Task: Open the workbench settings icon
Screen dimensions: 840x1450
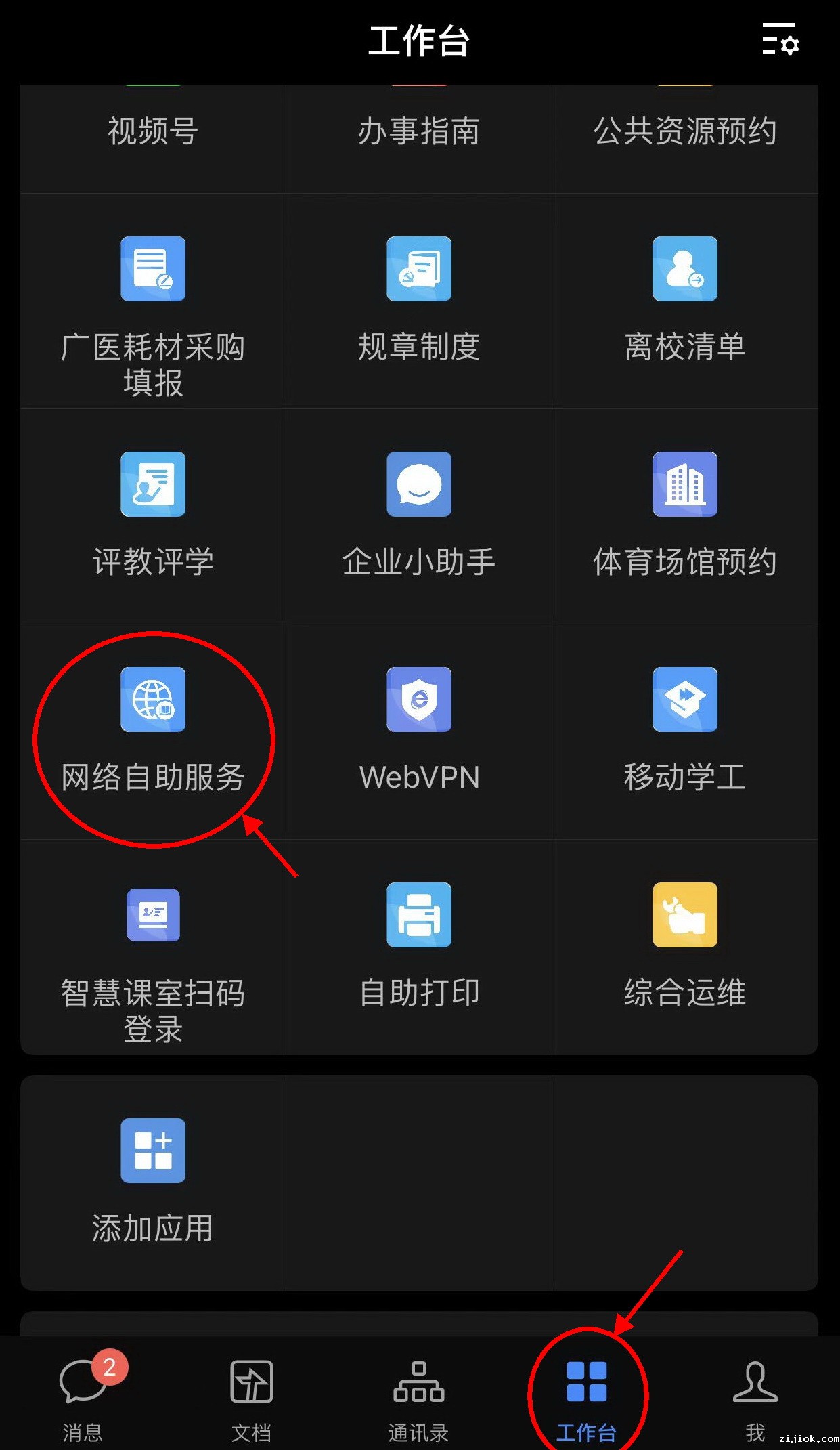Action: (780, 39)
